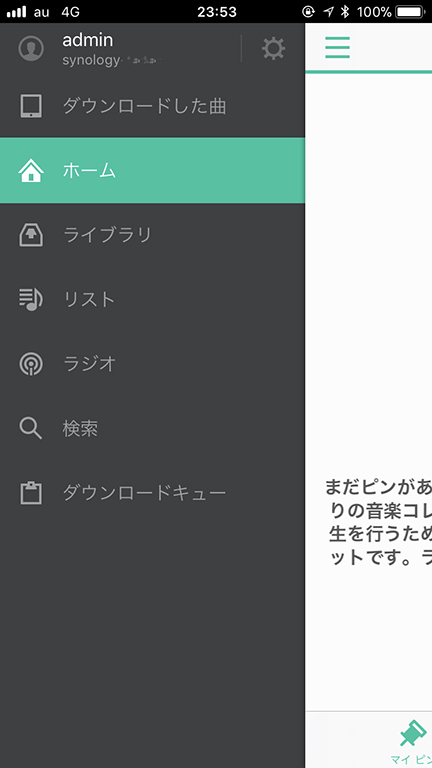The width and height of the screenshot is (432, 768).
Task: Open settings via the gear icon
Action: pos(273,48)
